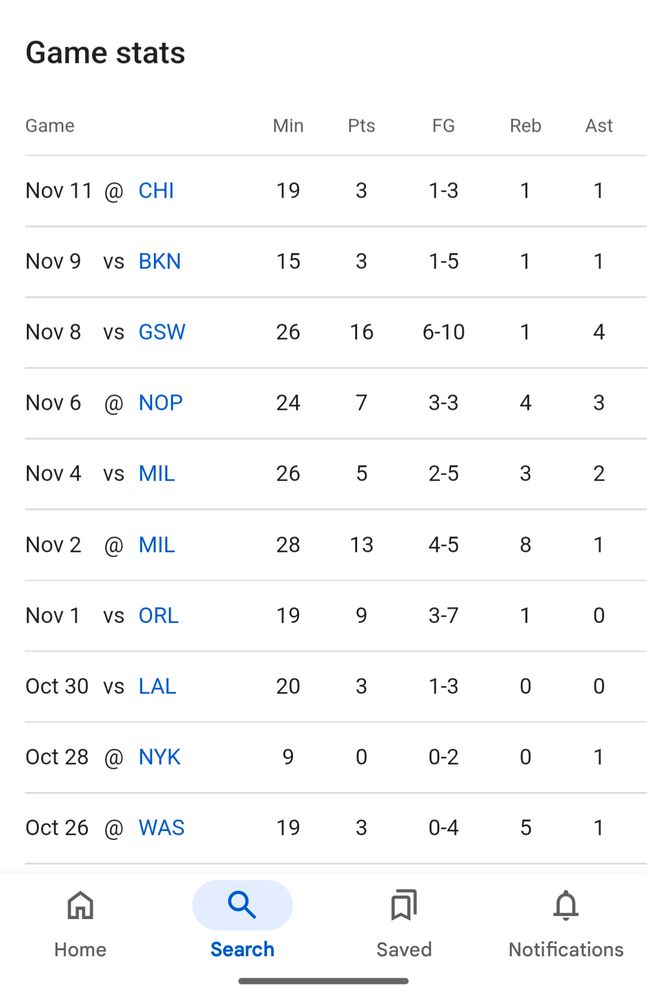
Task: Open the WAS team link for Oct 26
Action: 162,829
